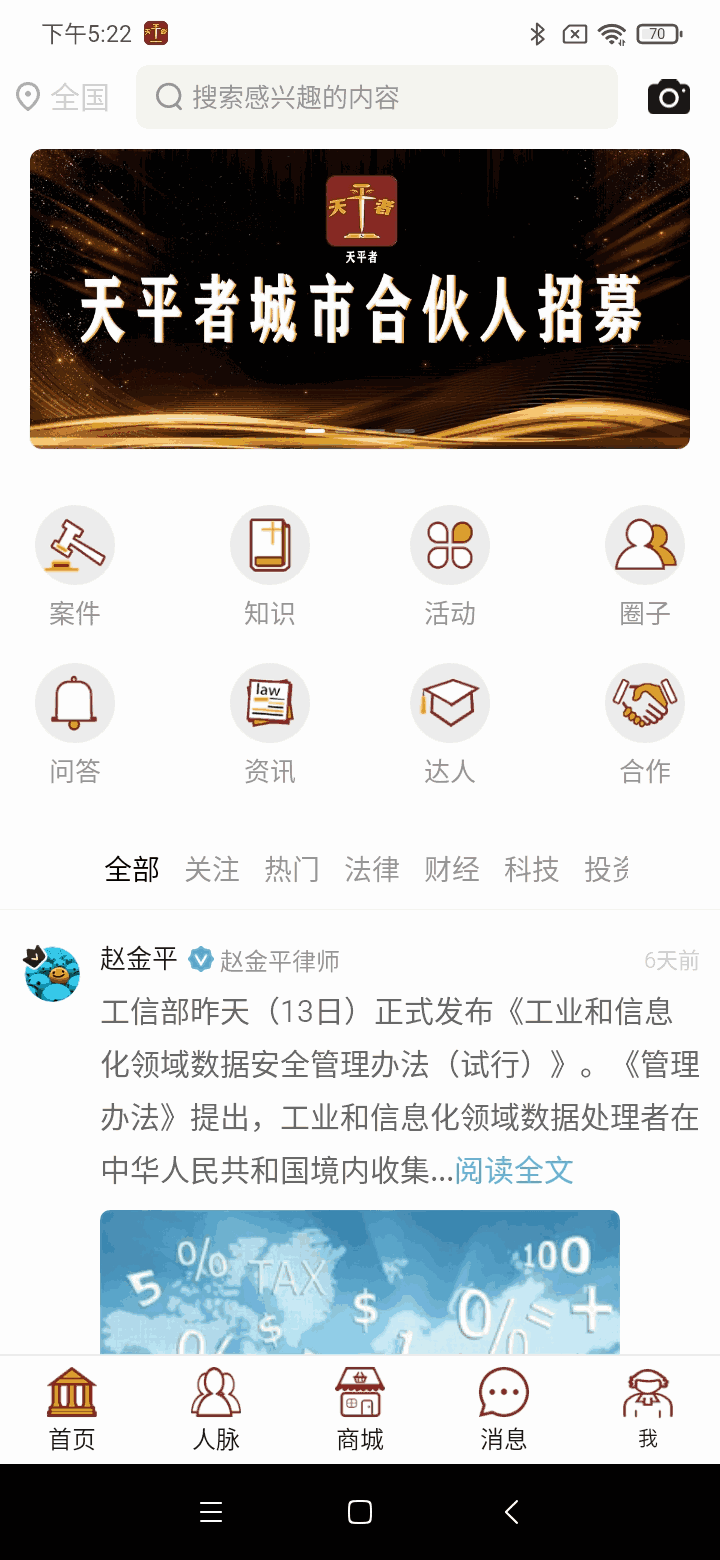
Task: Select the 法律 feed tab
Action: (372, 869)
